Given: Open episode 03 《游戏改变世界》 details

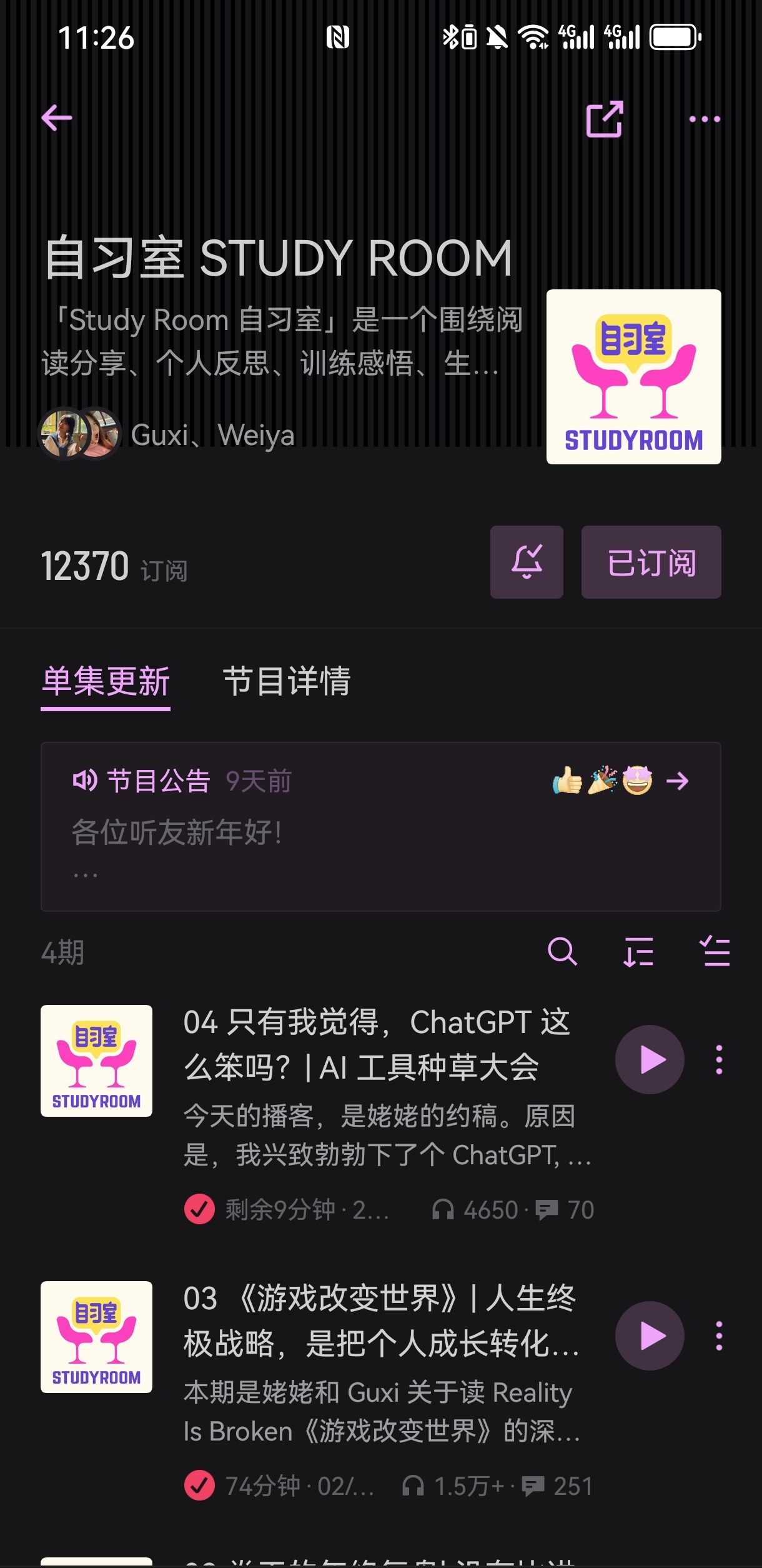Looking at the screenshot, I should pyautogui.click(x=379, y=1321).
